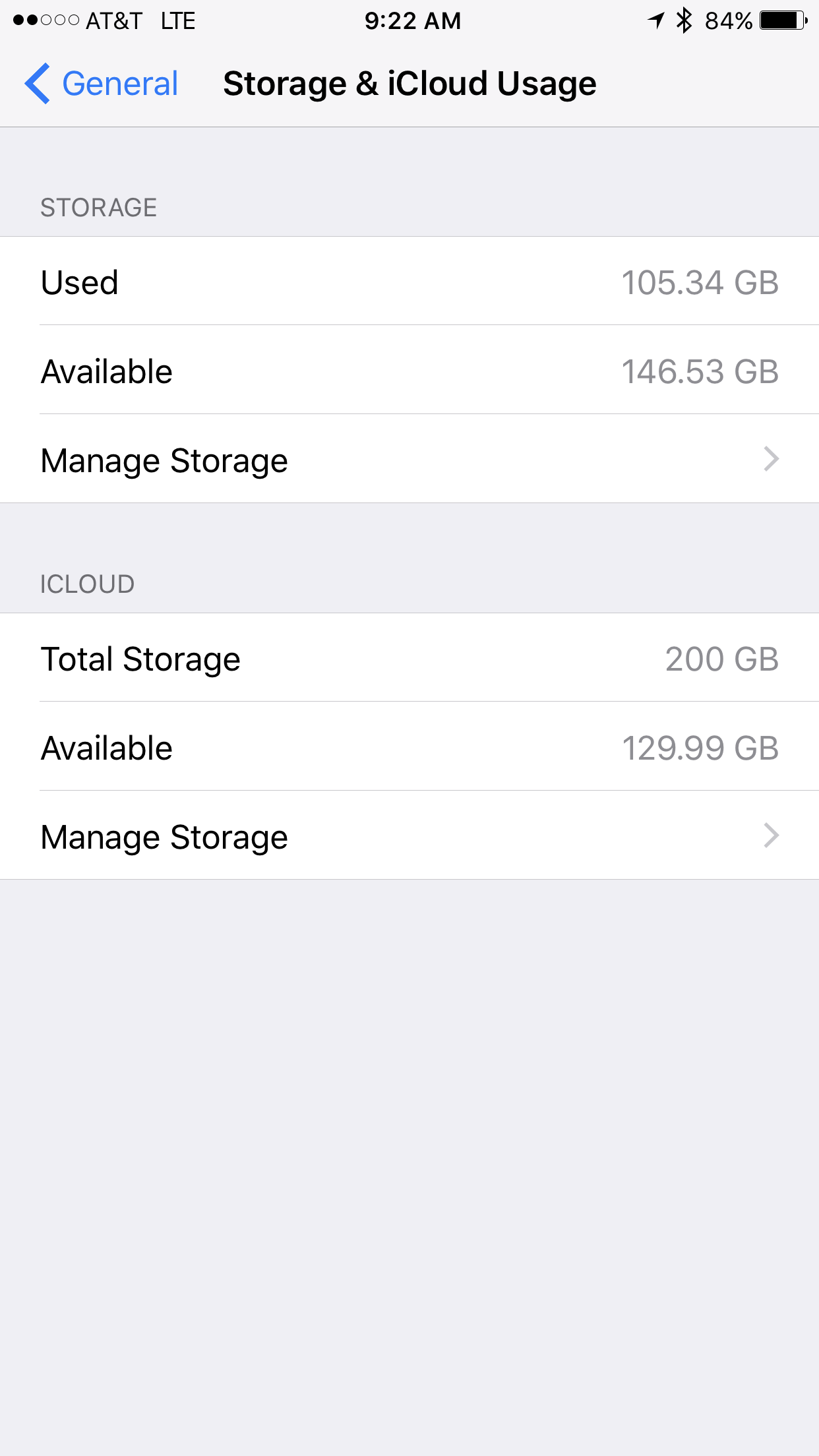
Task: Go back to General settings
Action: tap(102, 84)
